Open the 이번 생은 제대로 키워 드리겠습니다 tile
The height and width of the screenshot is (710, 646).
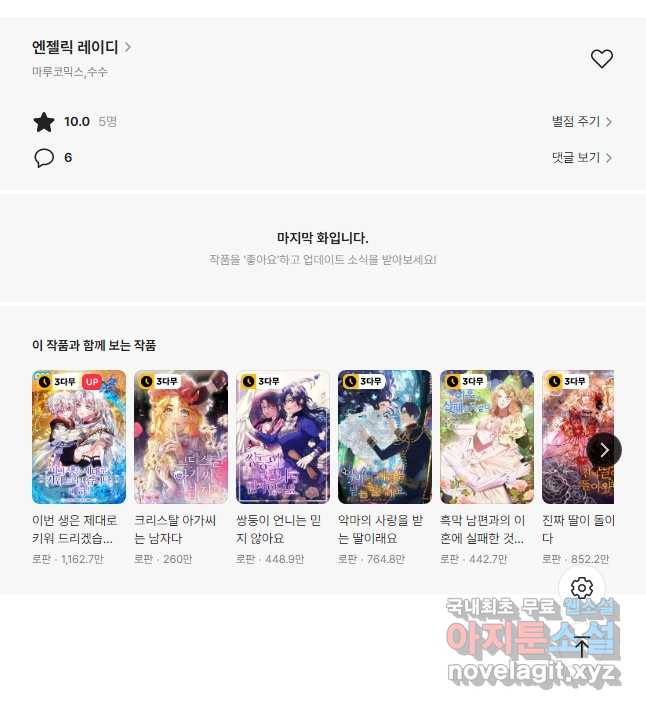coord(79,437)
